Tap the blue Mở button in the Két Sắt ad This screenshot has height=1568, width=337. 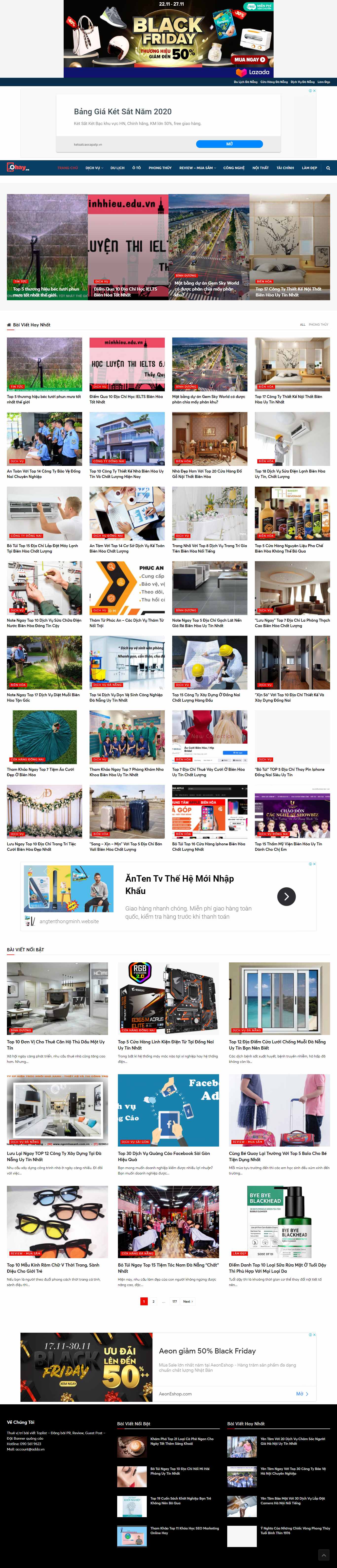point(229,144)
